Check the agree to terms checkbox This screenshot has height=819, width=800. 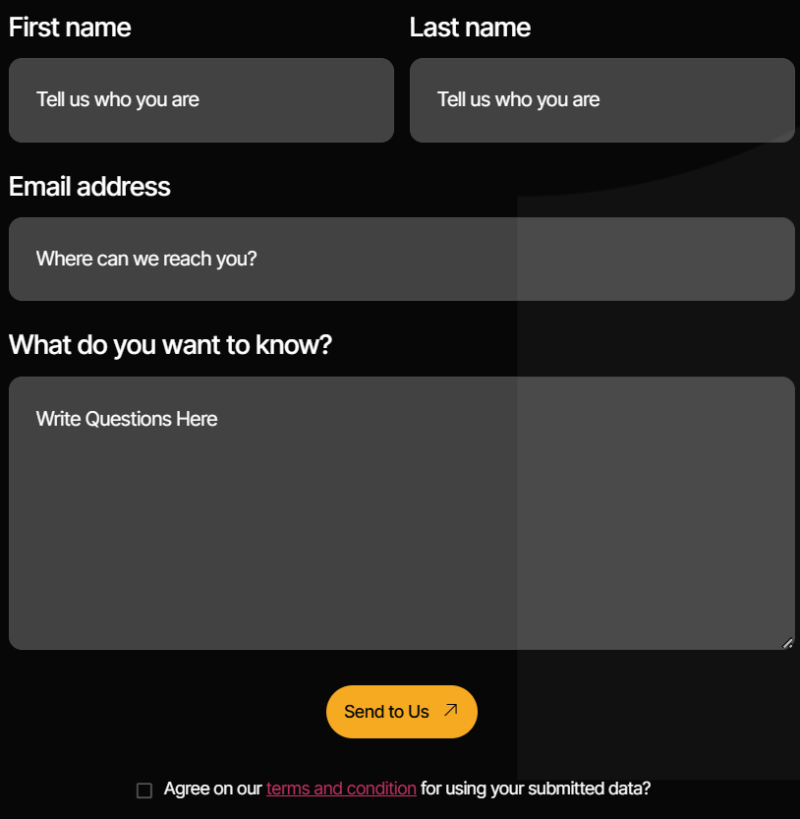[144, 790]
